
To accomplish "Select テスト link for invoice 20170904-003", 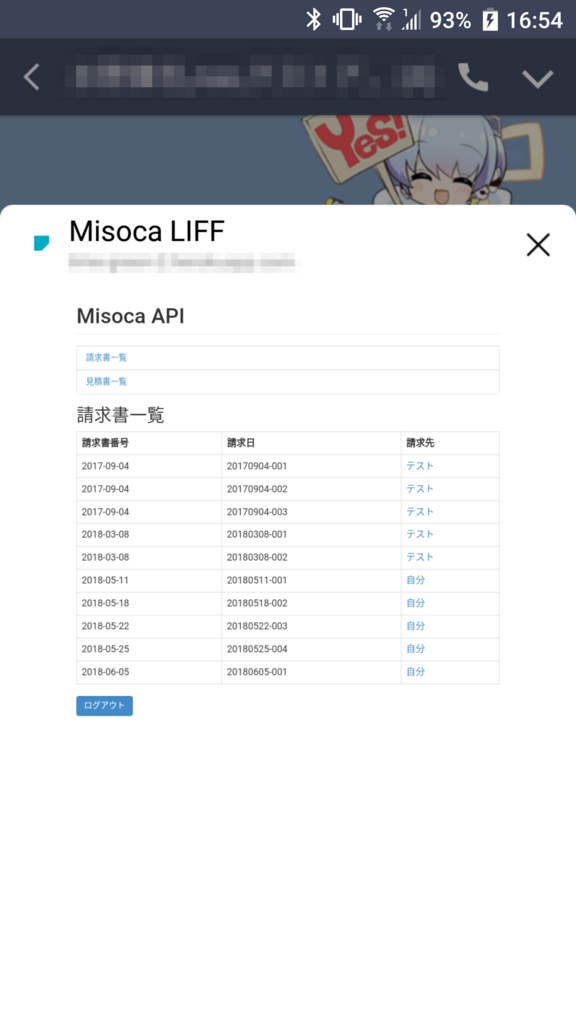I will tap(420, 511).
